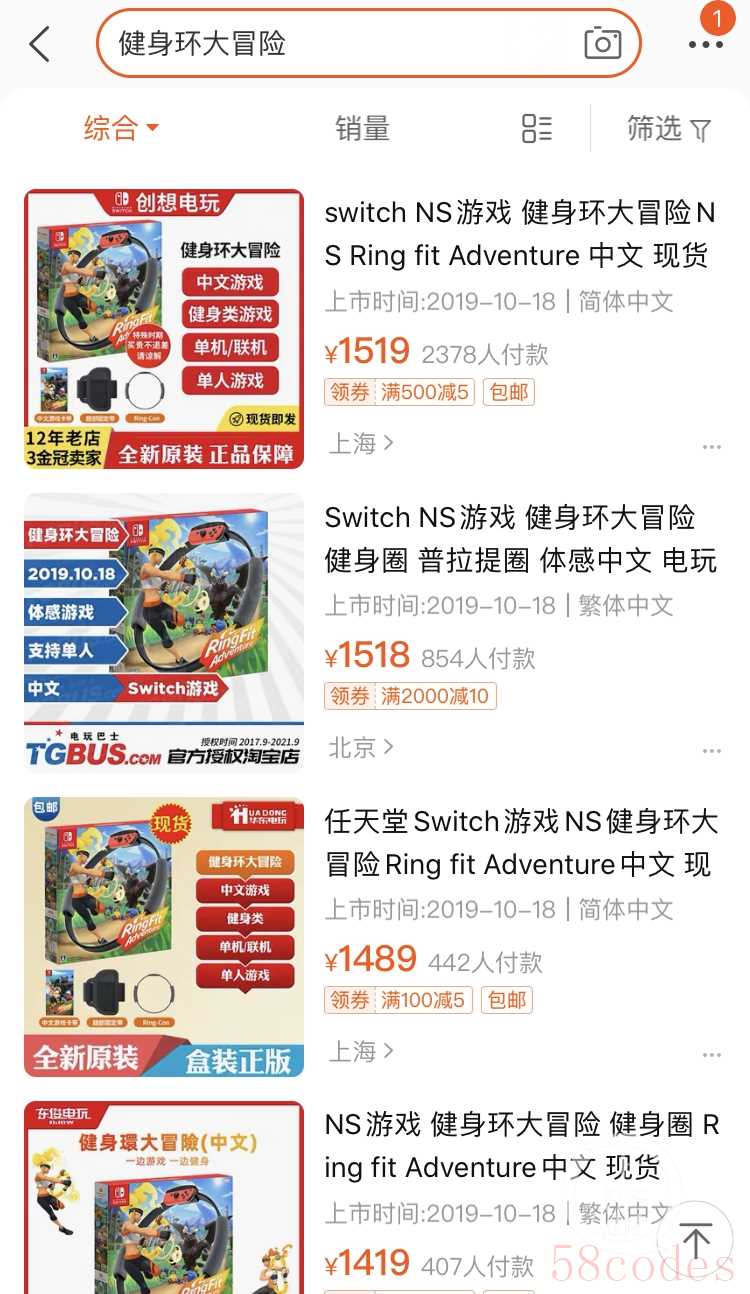
Task: Show more options for the ¥1518 item
Action: (711, 751)
